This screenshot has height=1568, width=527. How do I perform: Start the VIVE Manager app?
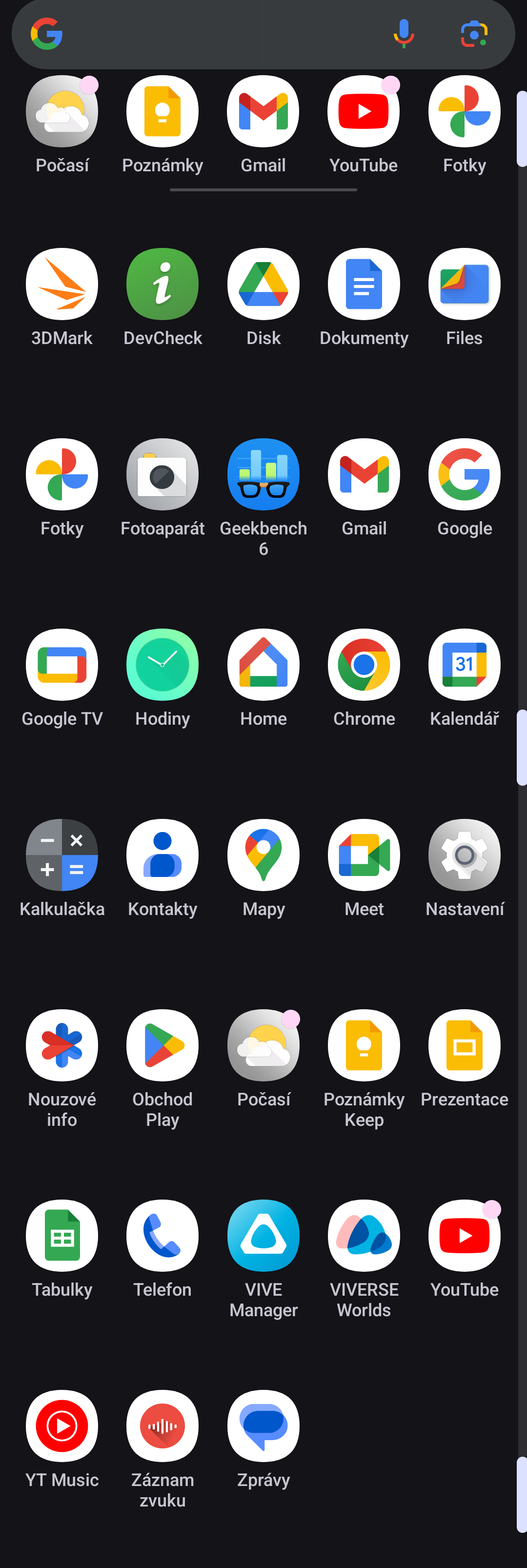(x=263, y=1234)
